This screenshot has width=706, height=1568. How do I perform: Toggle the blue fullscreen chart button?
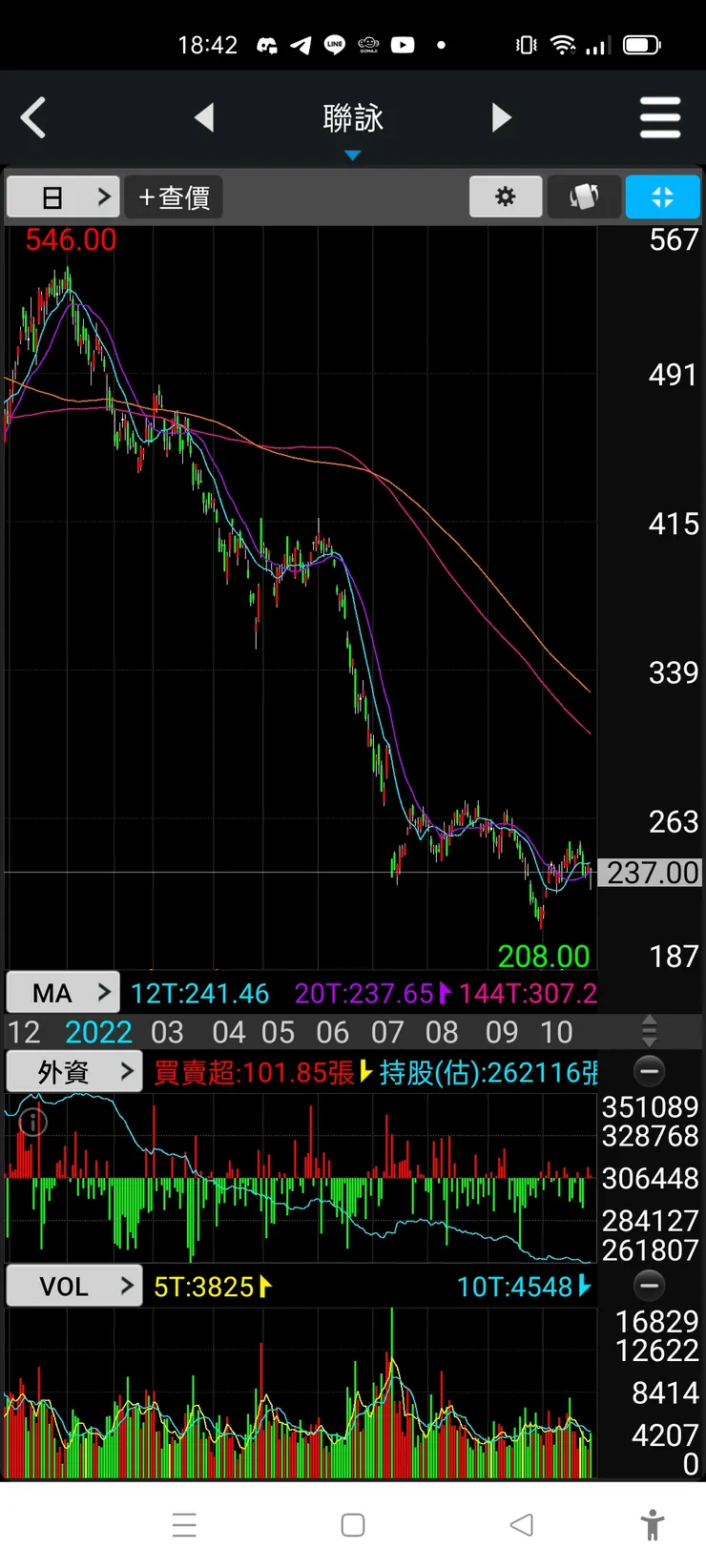[x=662, y=197]
